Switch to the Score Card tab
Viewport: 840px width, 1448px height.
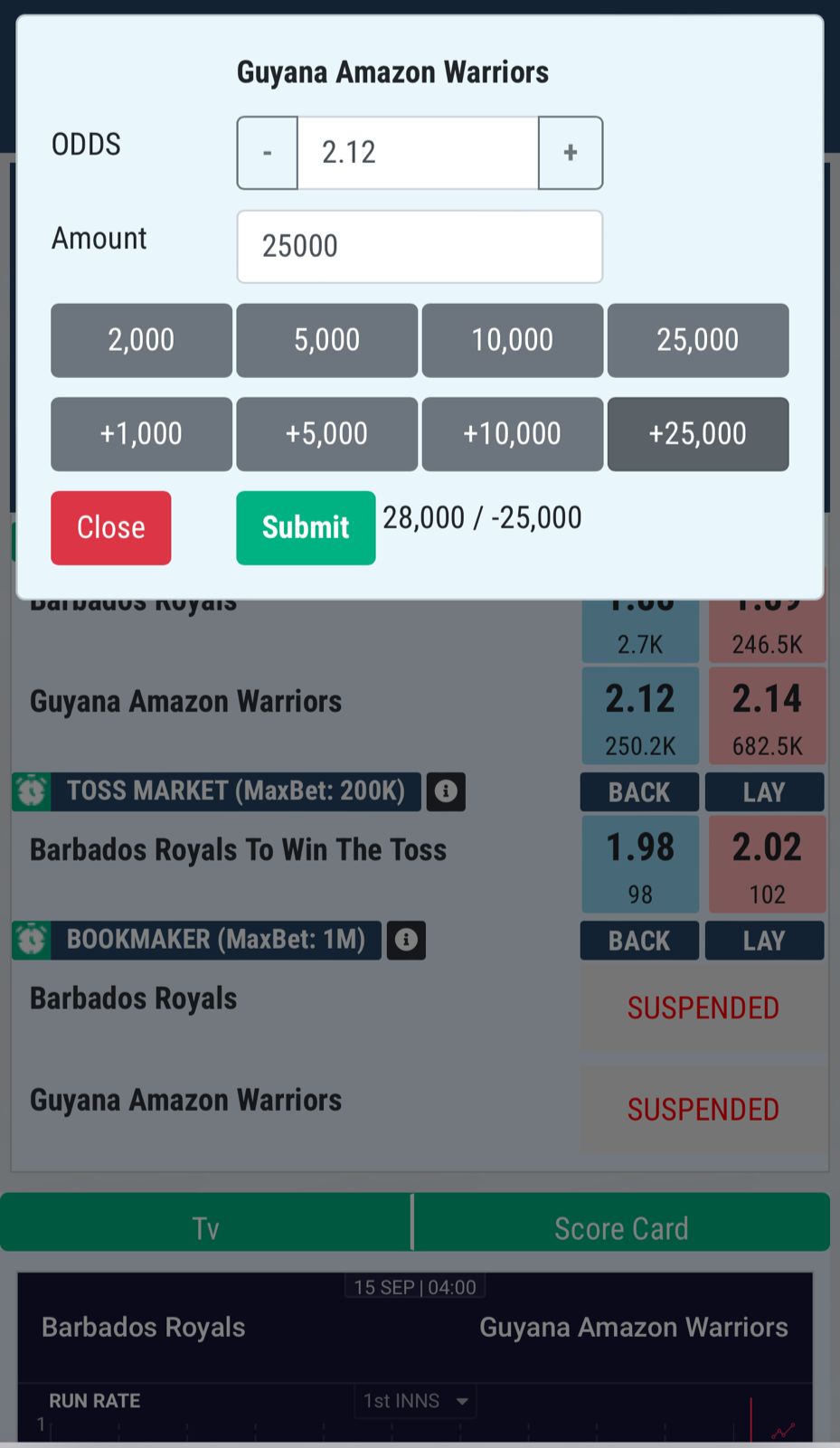(621, 1227)
